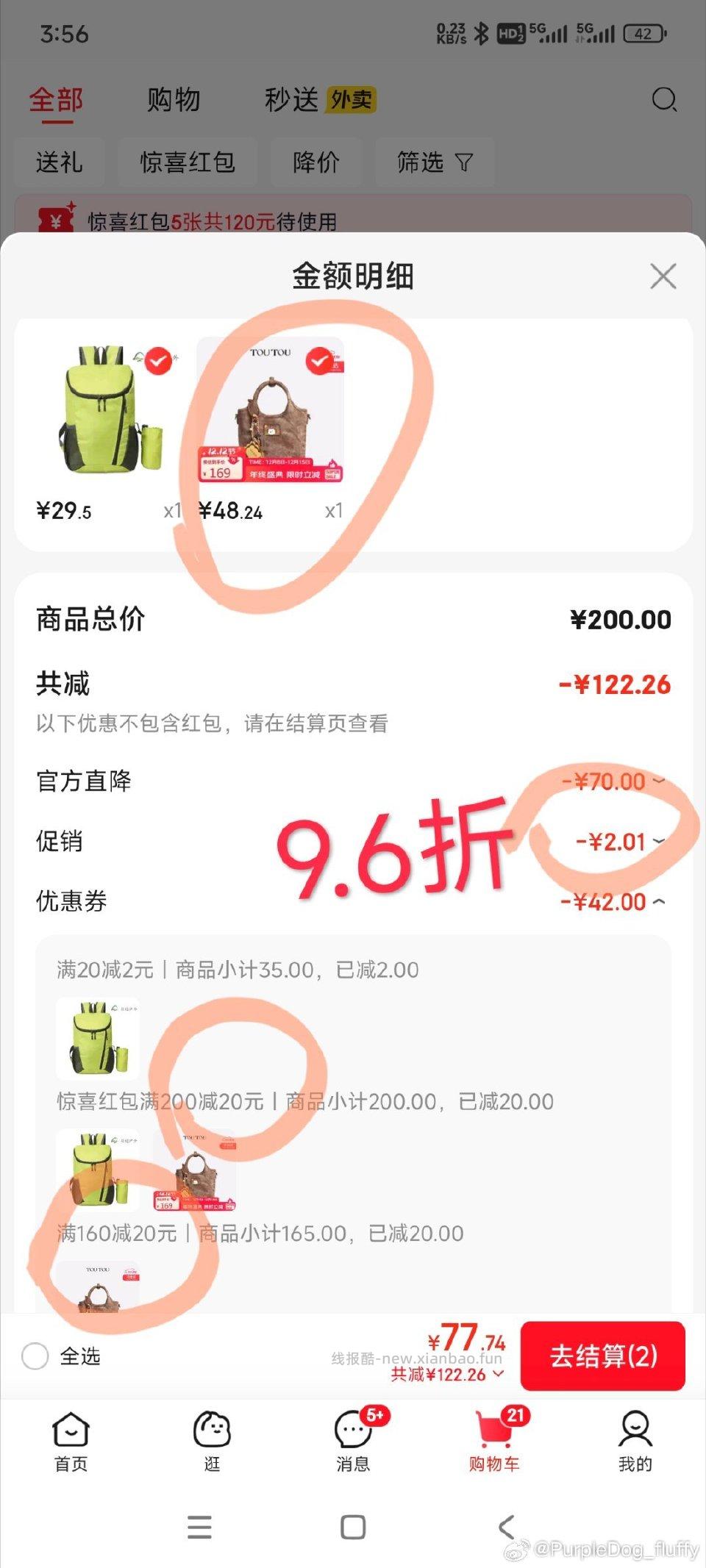Collapse the 优惠券 -¥42.00 section
The image size is (706, 1568).
660,901
